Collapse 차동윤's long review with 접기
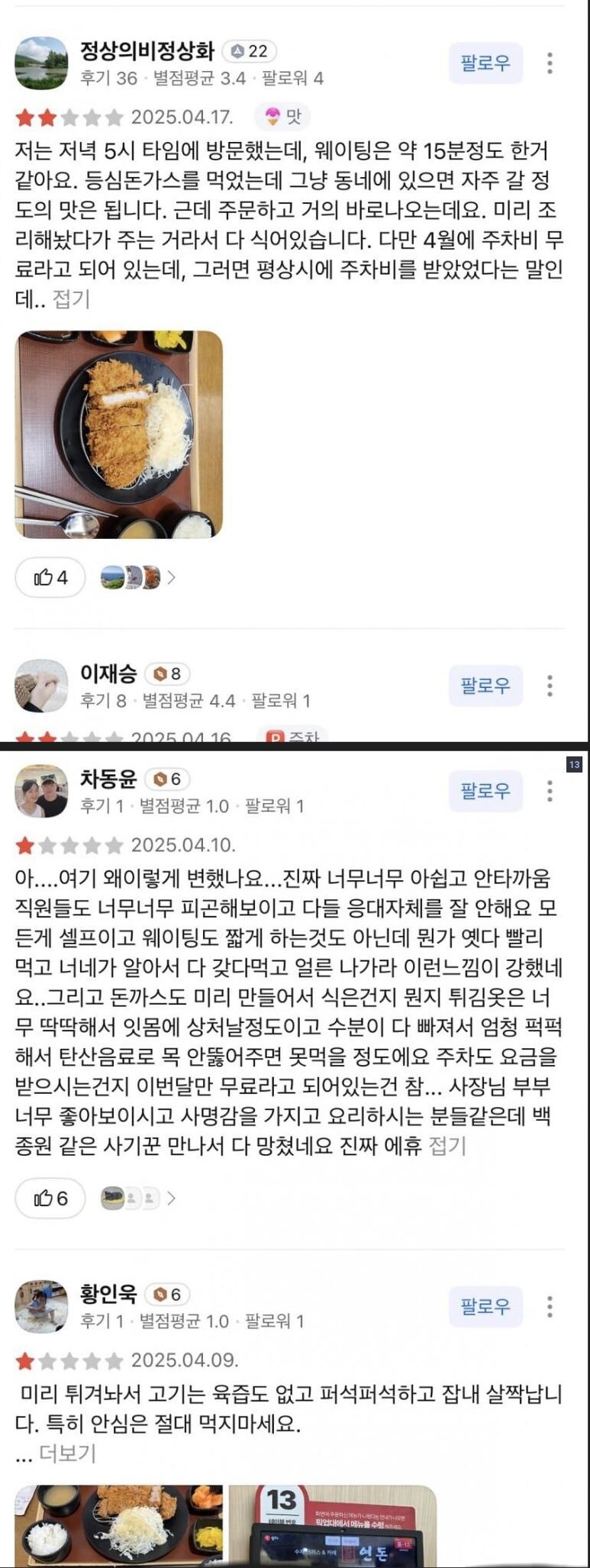The width and height of the screenshot is (590, 1568). click(447, 1145)
